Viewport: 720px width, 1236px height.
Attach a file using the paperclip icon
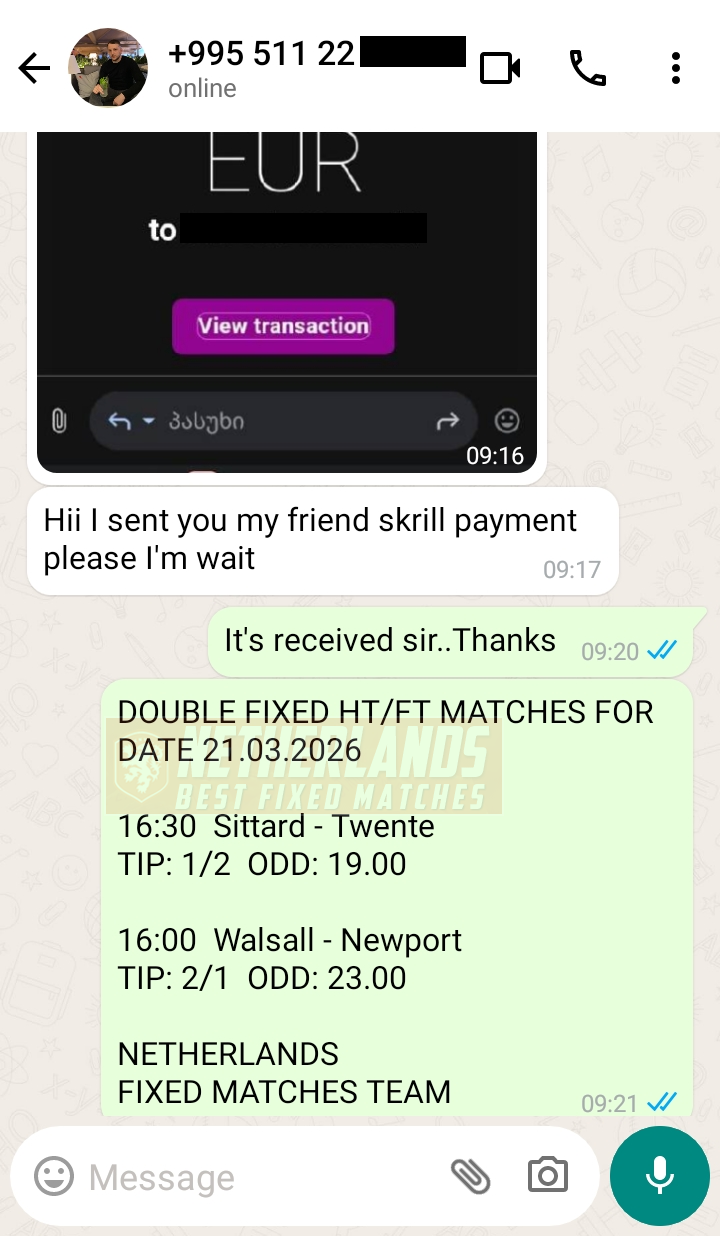(x=472, y=1176)
